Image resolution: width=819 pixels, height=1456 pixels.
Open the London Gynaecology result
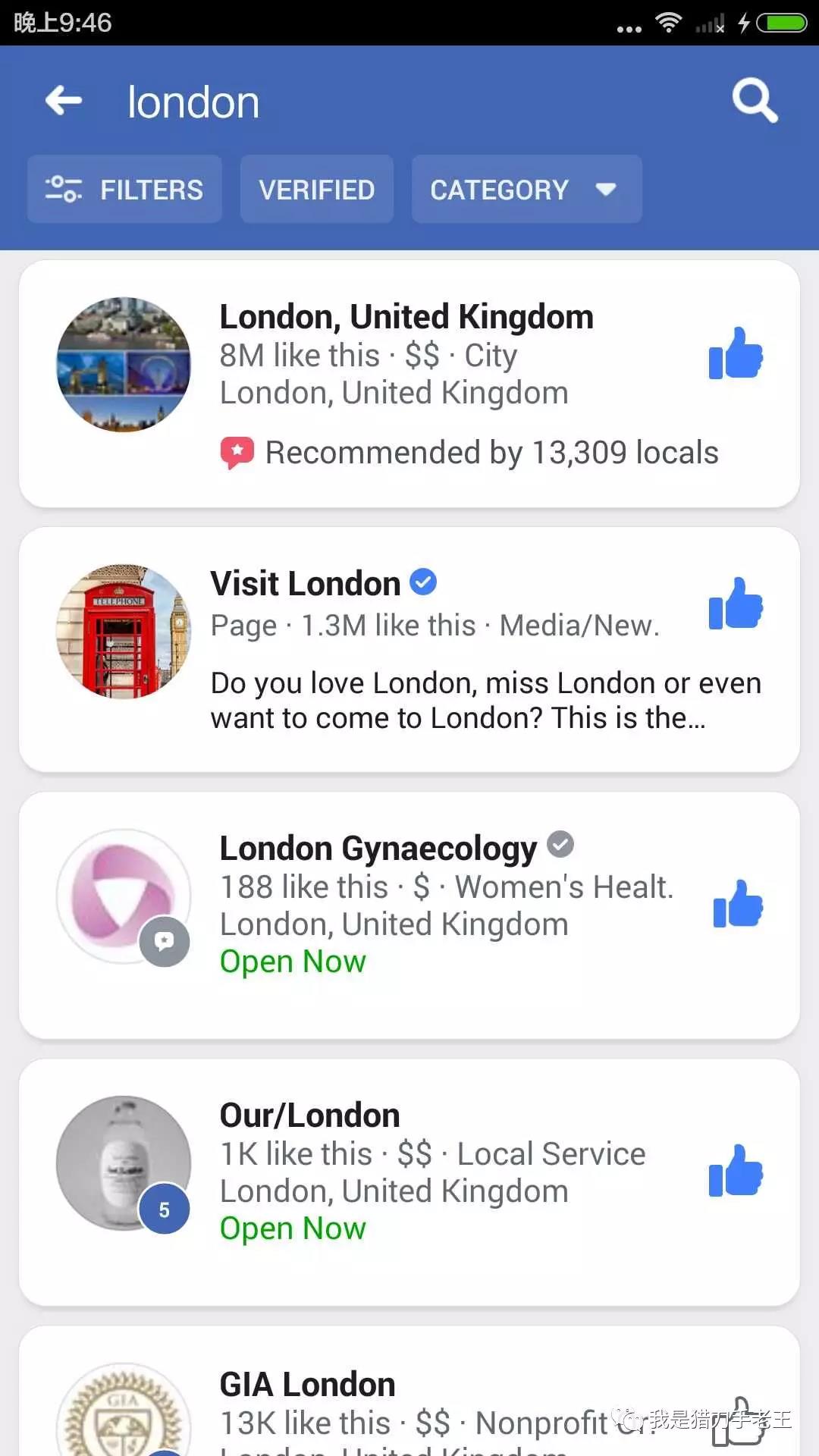[378, 849]
